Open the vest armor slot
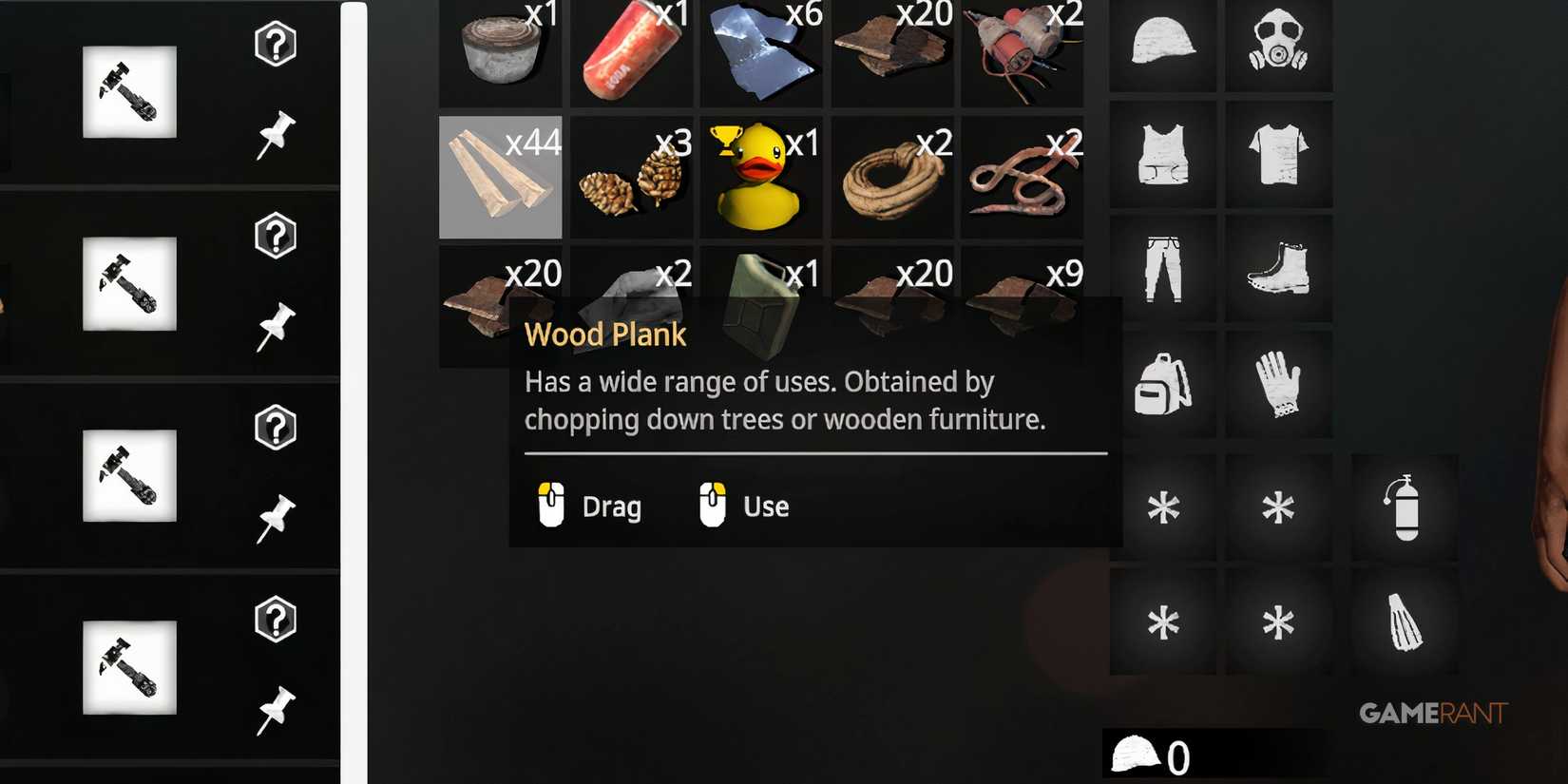 (1163, 154)
